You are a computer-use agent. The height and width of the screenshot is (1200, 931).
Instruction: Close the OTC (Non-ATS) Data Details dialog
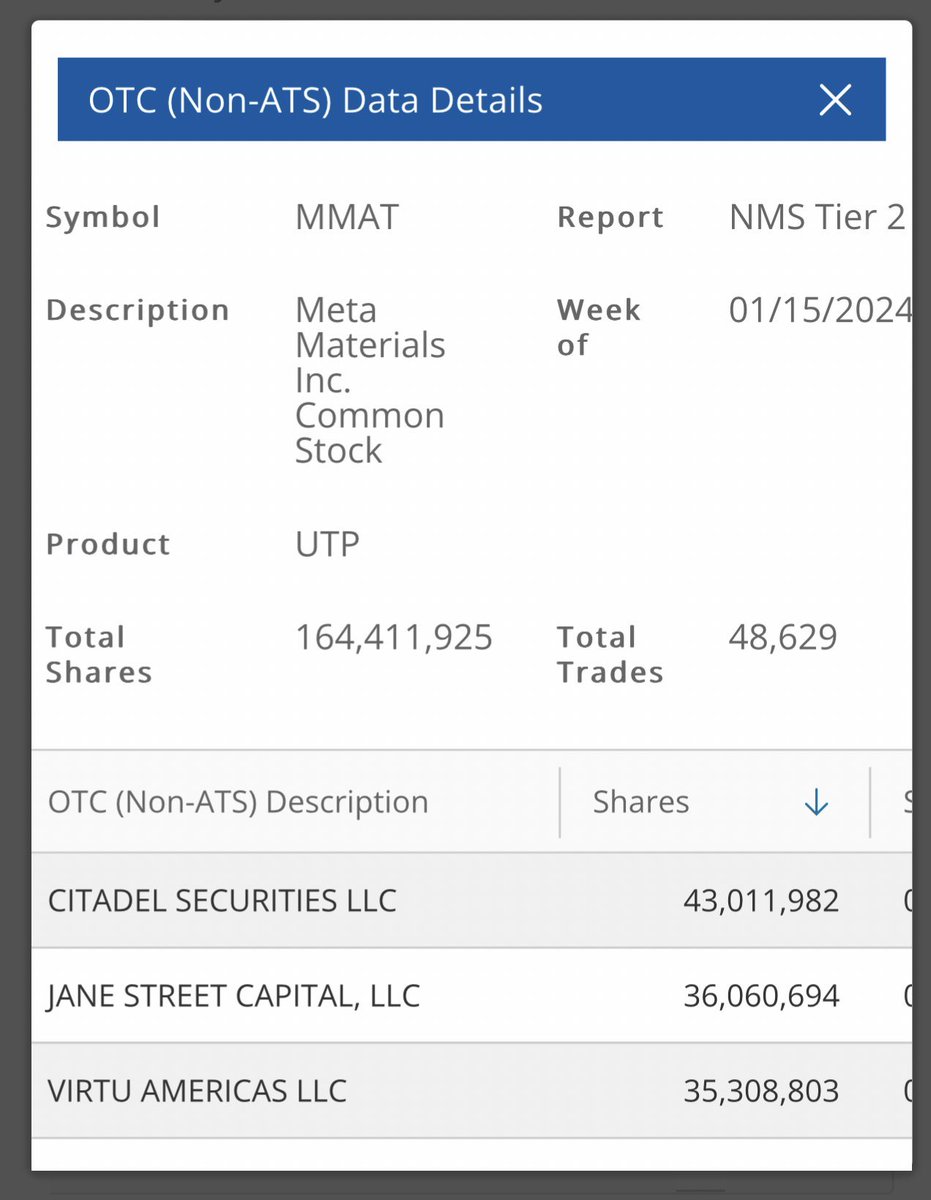[x=835, y=100]
